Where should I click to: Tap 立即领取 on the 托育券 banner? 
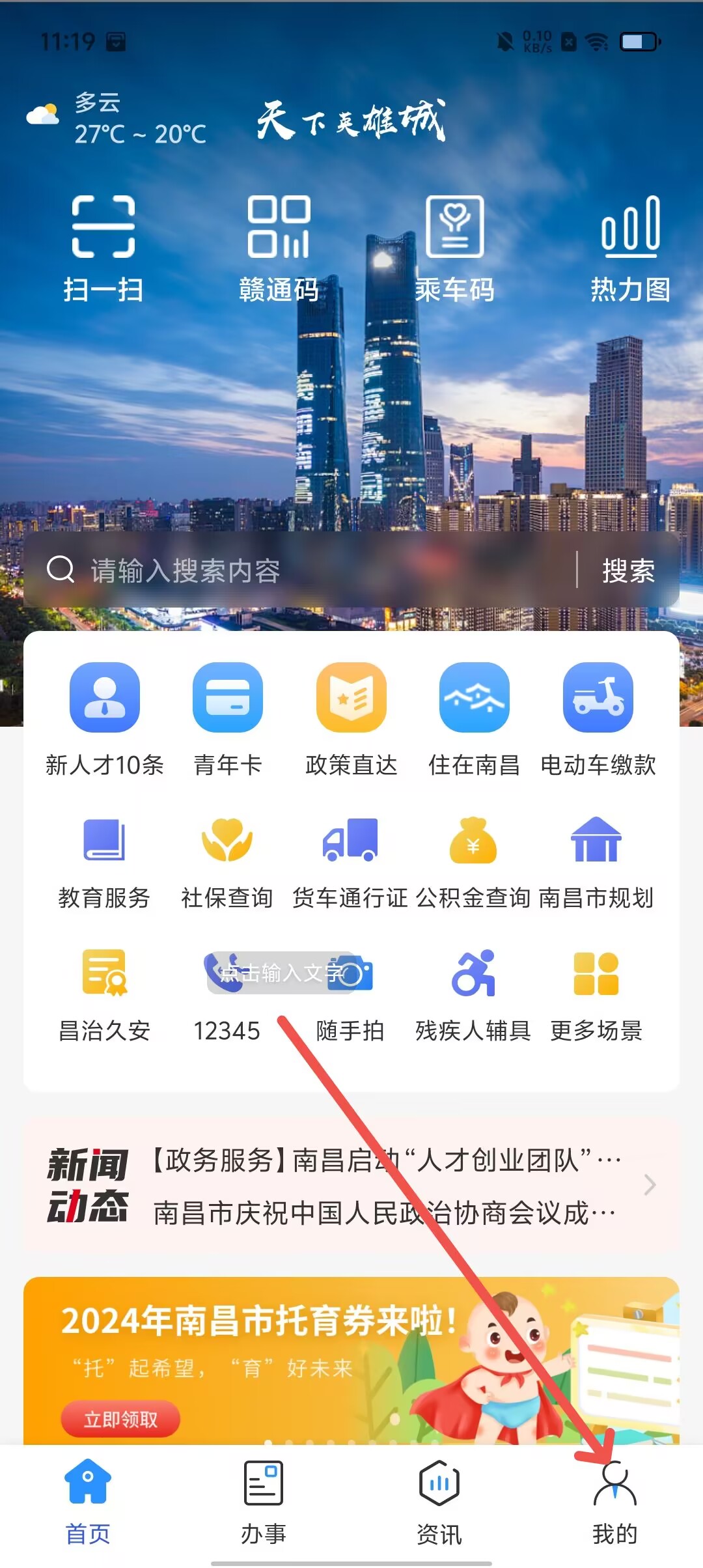pos(120,1419)
